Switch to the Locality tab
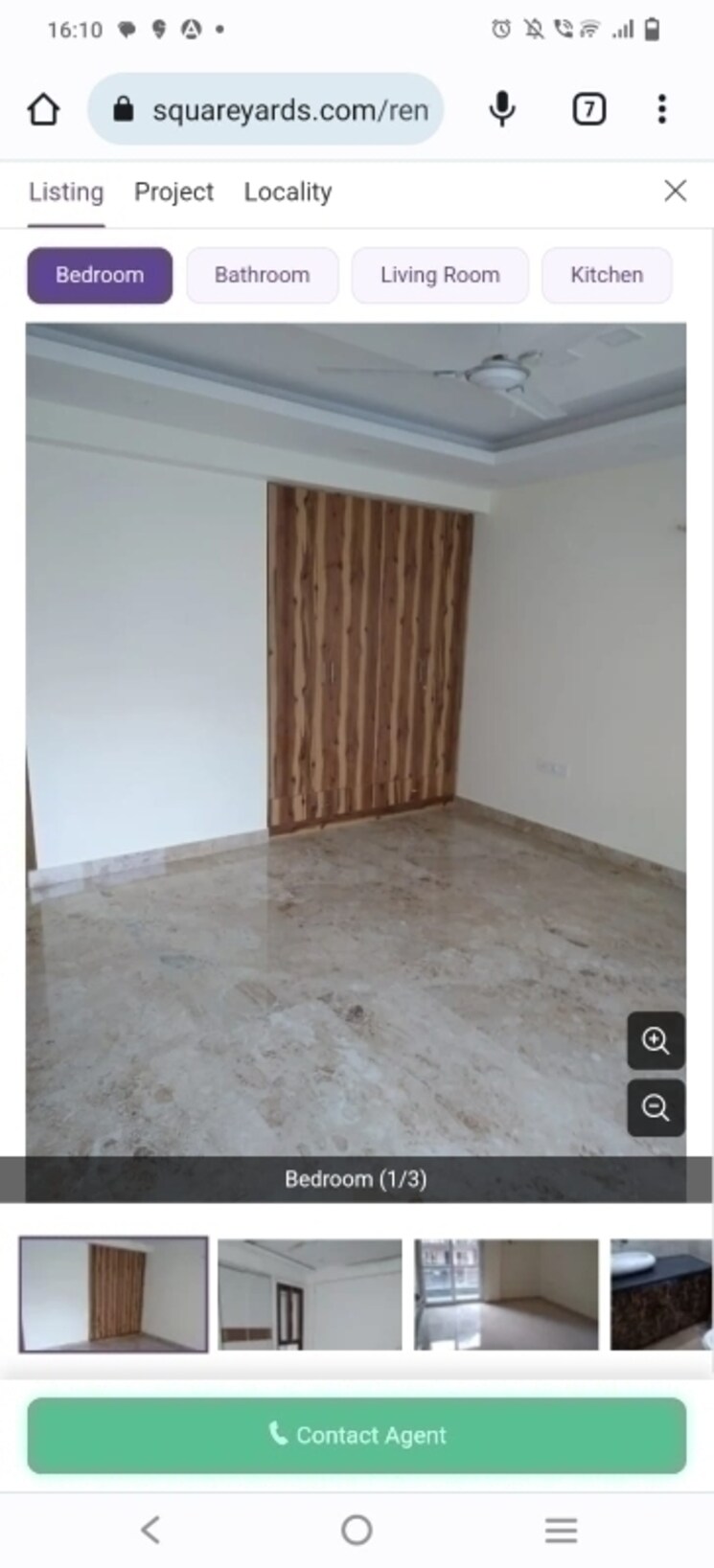Viewport: 714px width, 1568px height. pos(288,193)
